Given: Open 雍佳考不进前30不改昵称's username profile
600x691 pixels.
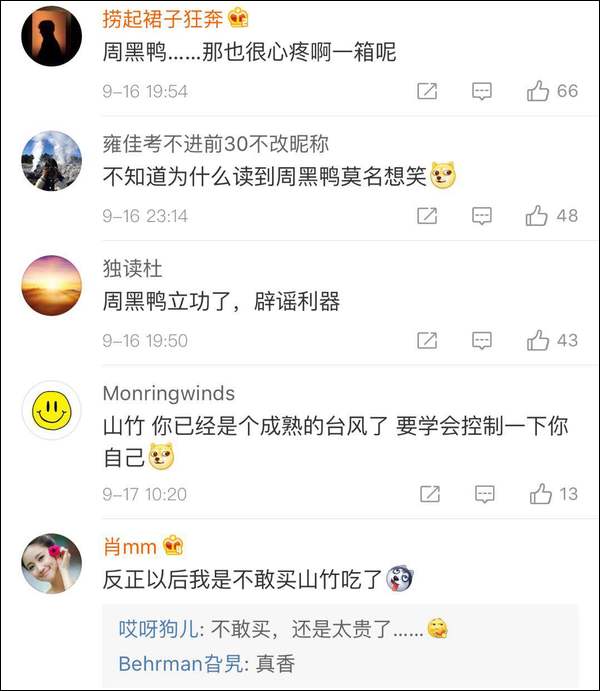Looking at the screenshot, I should pyautogui.click(x=215, y=144).
